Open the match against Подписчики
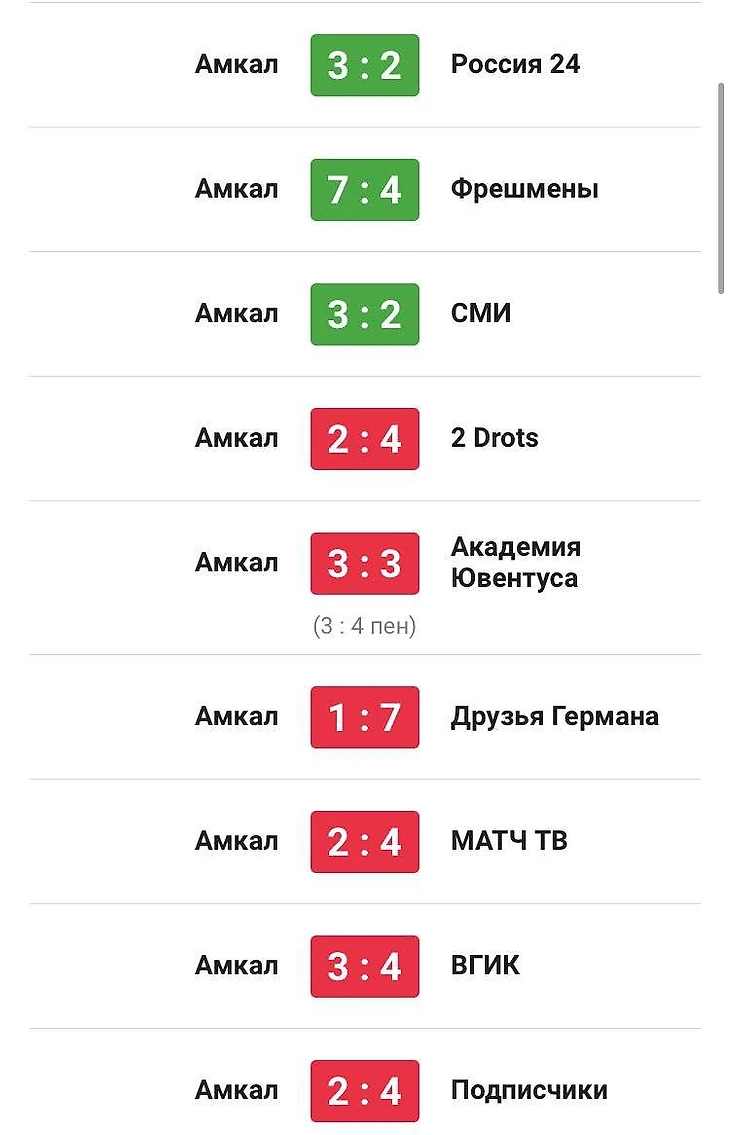This screenshot has width=730, height=1135. [365, 1090]
